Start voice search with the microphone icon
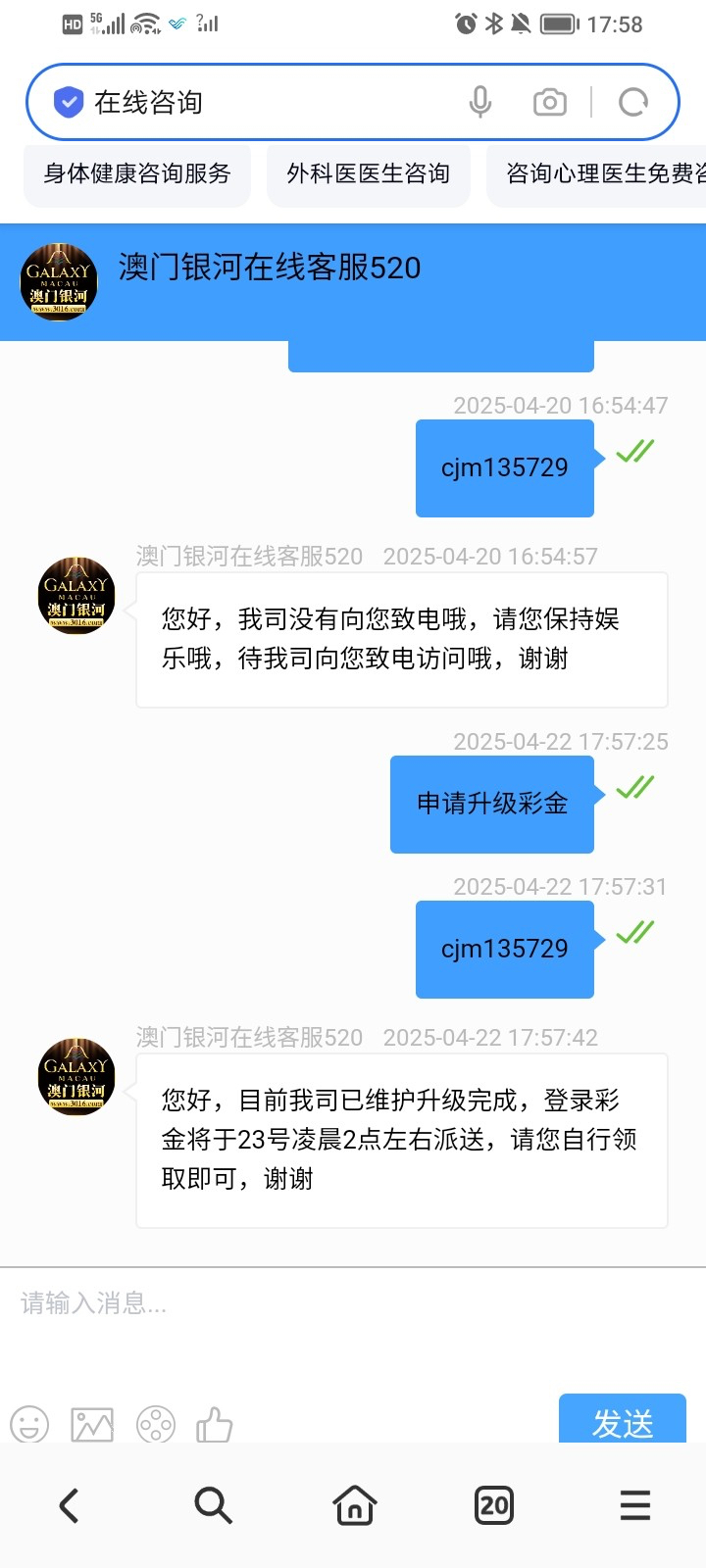Image resolution: width=706 pixels, height=1568 pixels. click(x=479, y=102)
